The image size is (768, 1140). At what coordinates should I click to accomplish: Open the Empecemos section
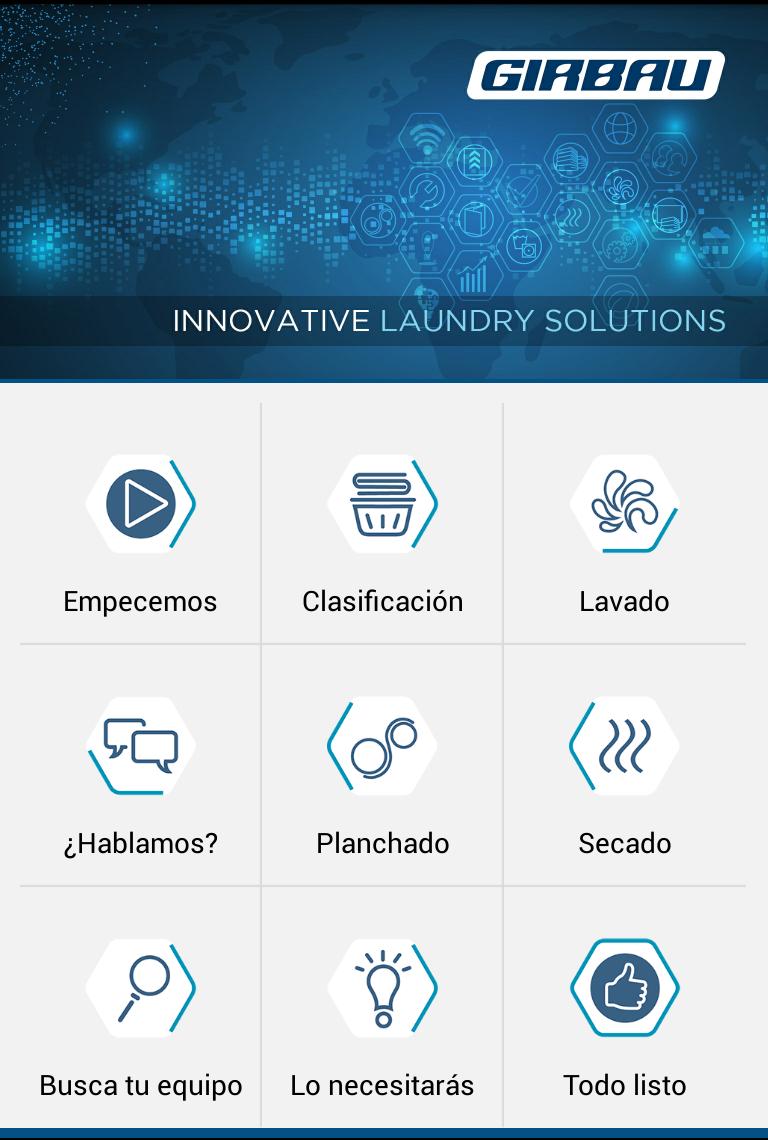point(140,525)
